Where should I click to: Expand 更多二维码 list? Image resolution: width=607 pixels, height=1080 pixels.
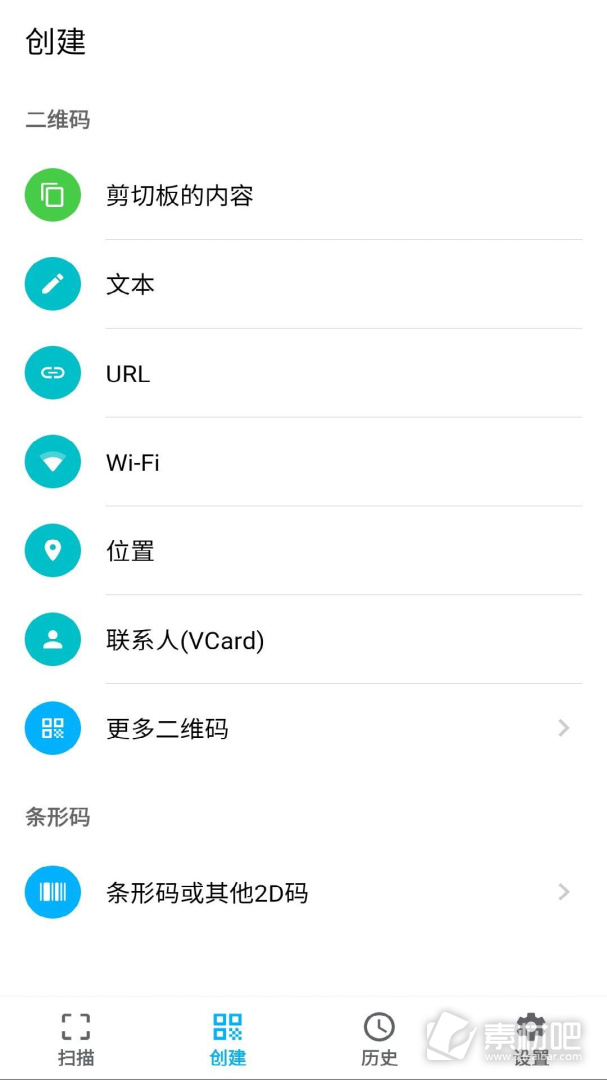pos(303,728)
